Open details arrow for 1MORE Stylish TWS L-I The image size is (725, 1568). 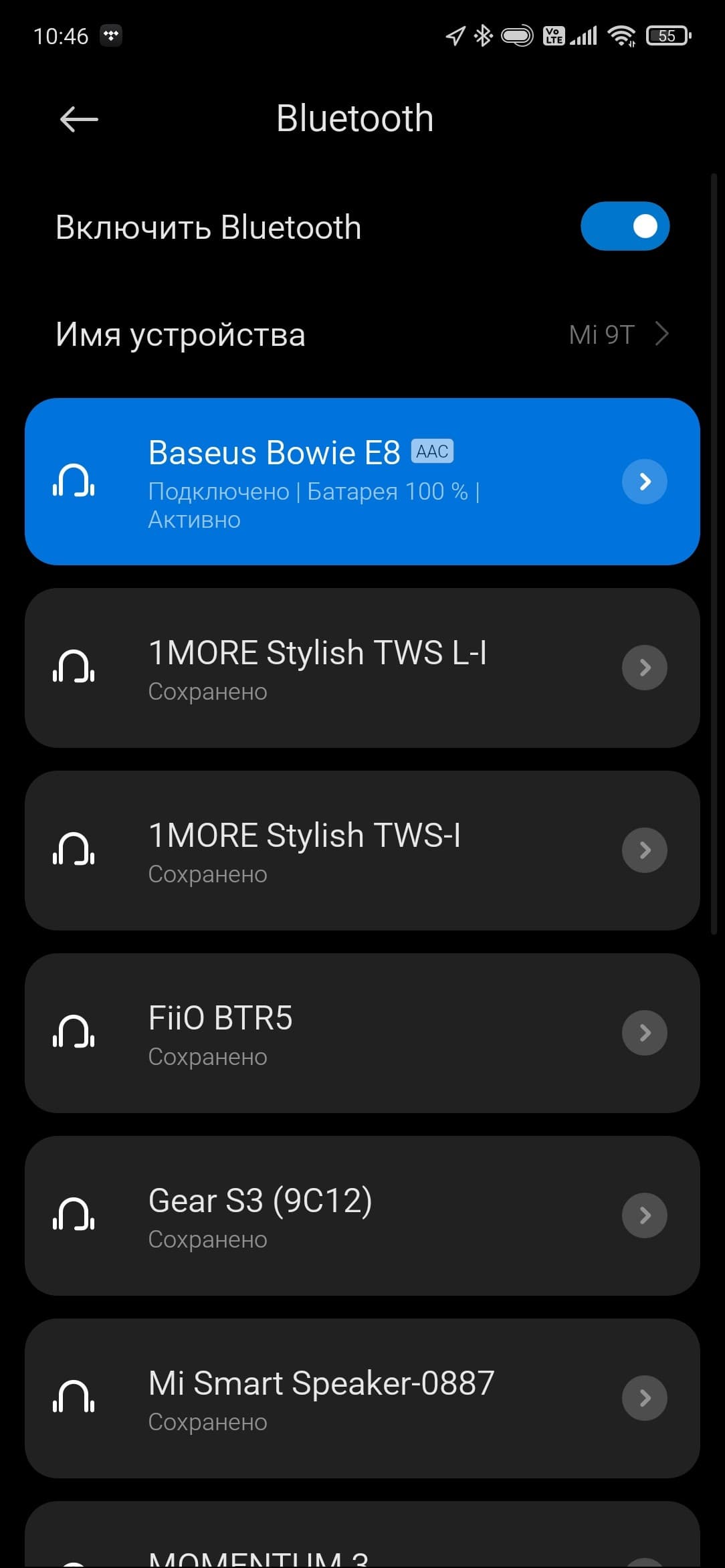(645, 668)
